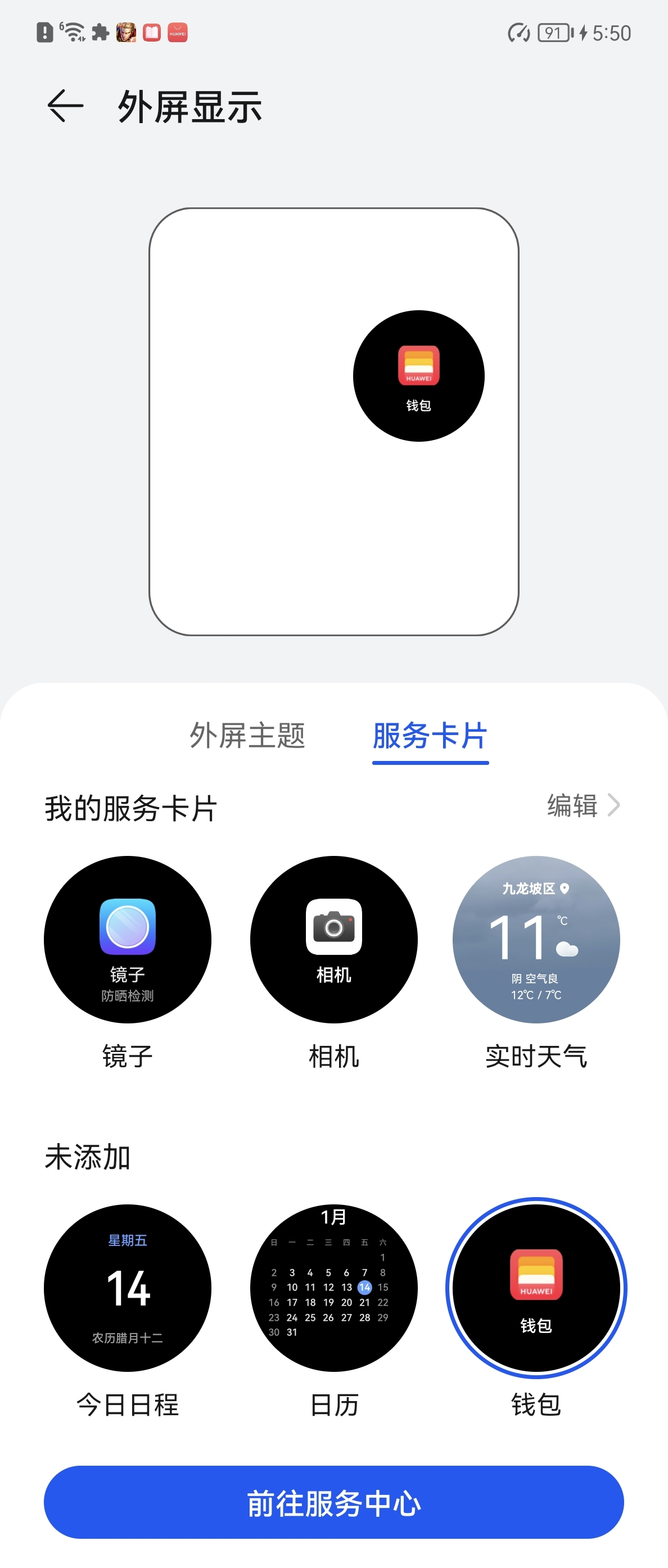Preview the 日历 calendar card

(333, 1288)
